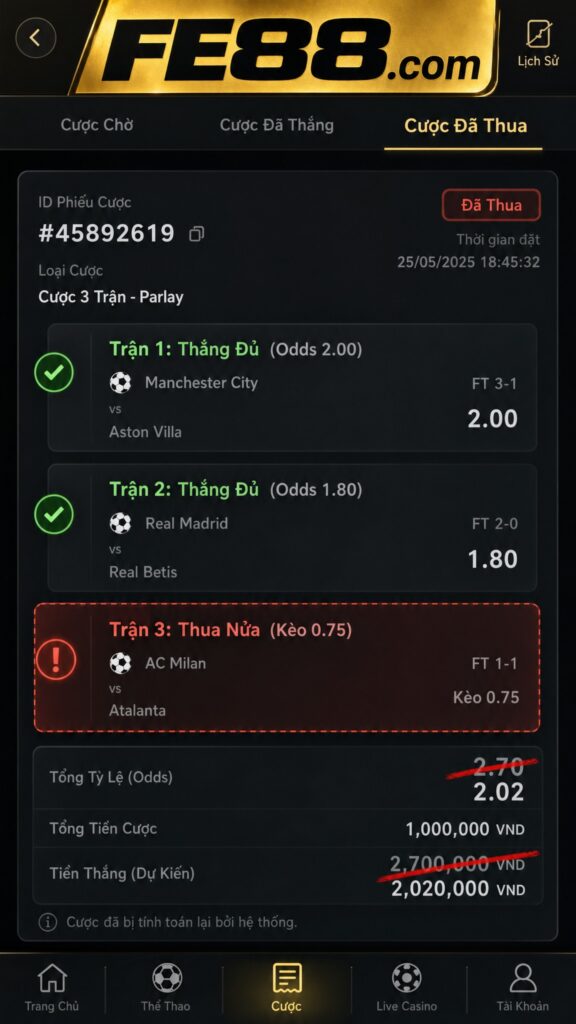This screenshot has width=576, height=1024.
Task: Open the Real Madrid vs Real Betis match
Action: pyautogui.click(x=293, y=528)
